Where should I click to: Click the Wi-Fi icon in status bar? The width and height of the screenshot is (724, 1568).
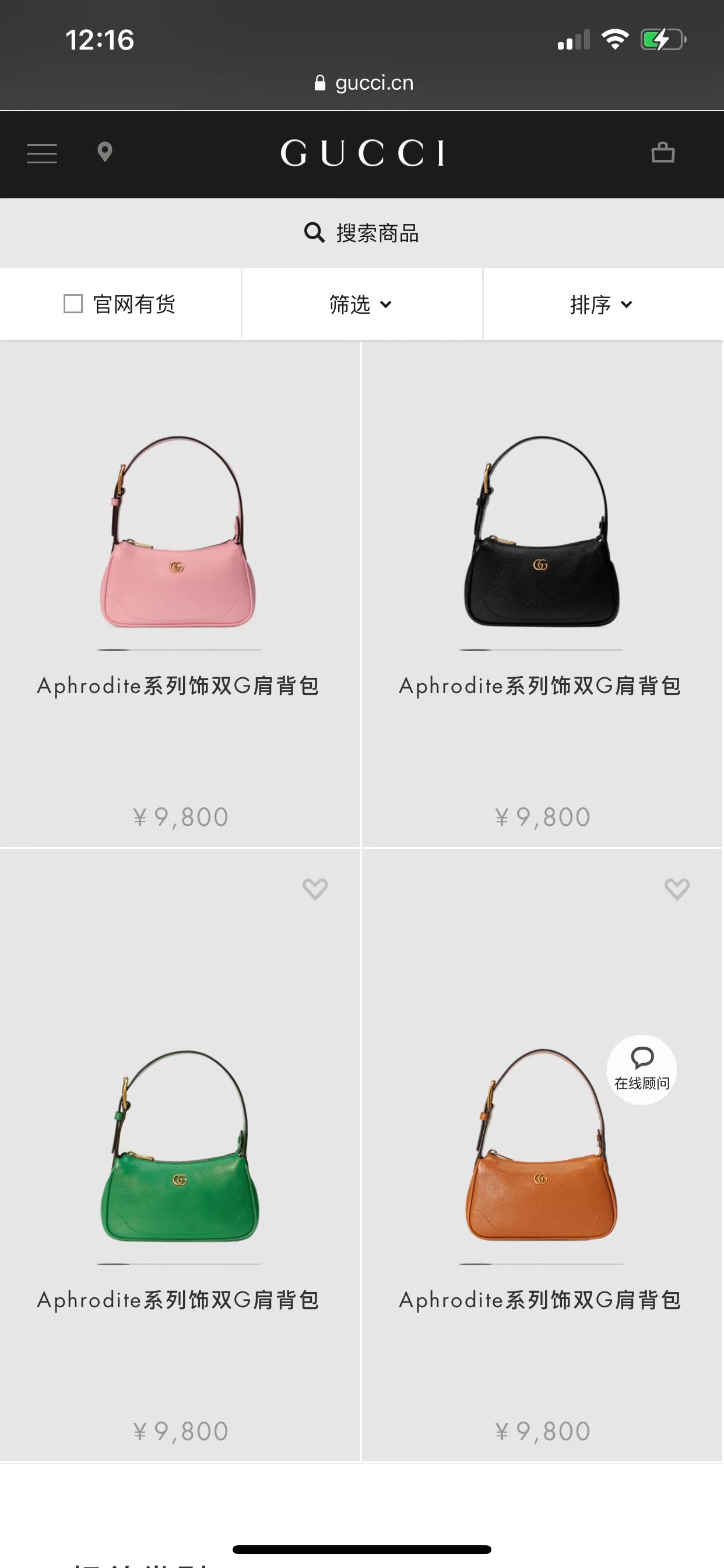[615, 39]
